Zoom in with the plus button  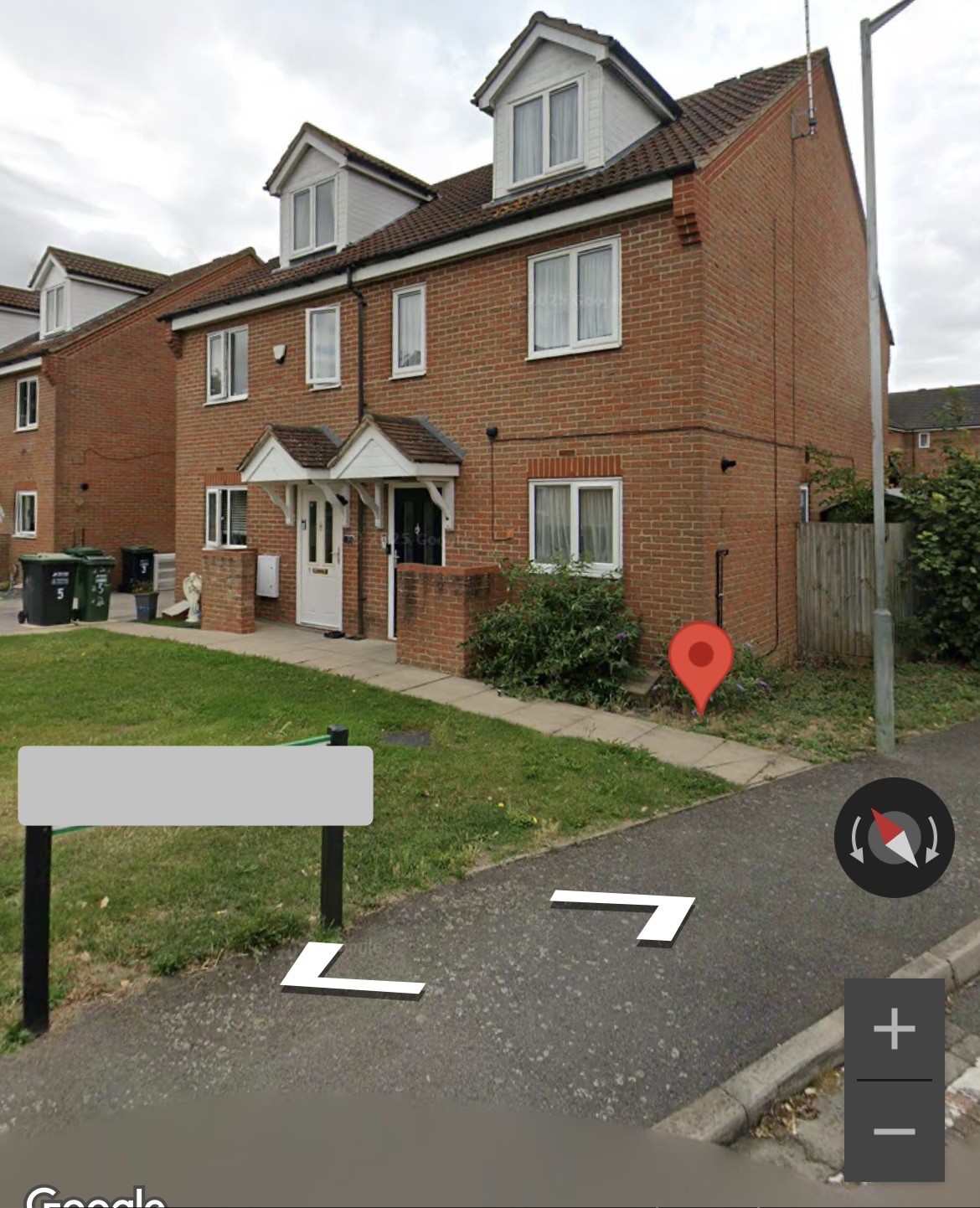[894, 1029]
